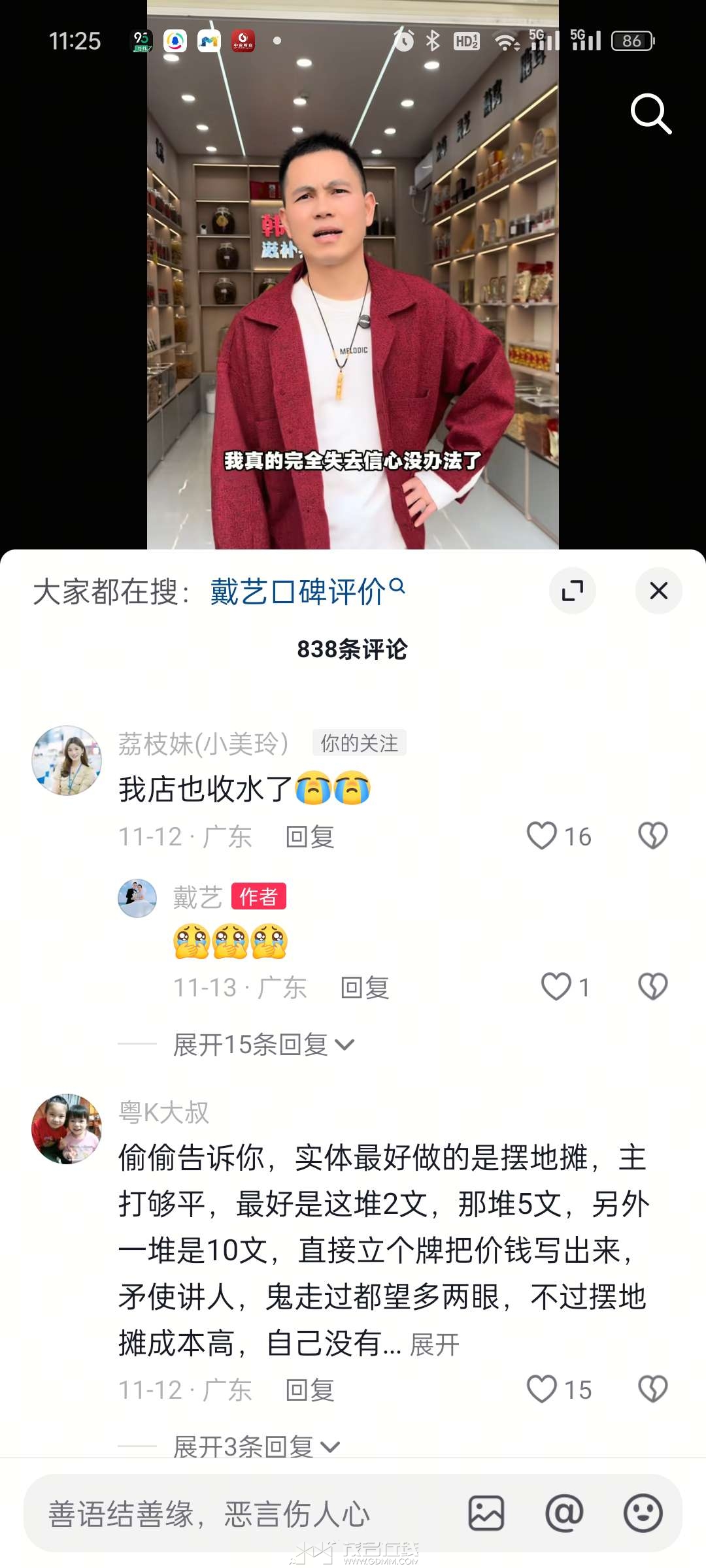Like 荔枝妹(小美玲)'s comment
The height and width of the screenshot is (1568, 706).
(542, 836)
